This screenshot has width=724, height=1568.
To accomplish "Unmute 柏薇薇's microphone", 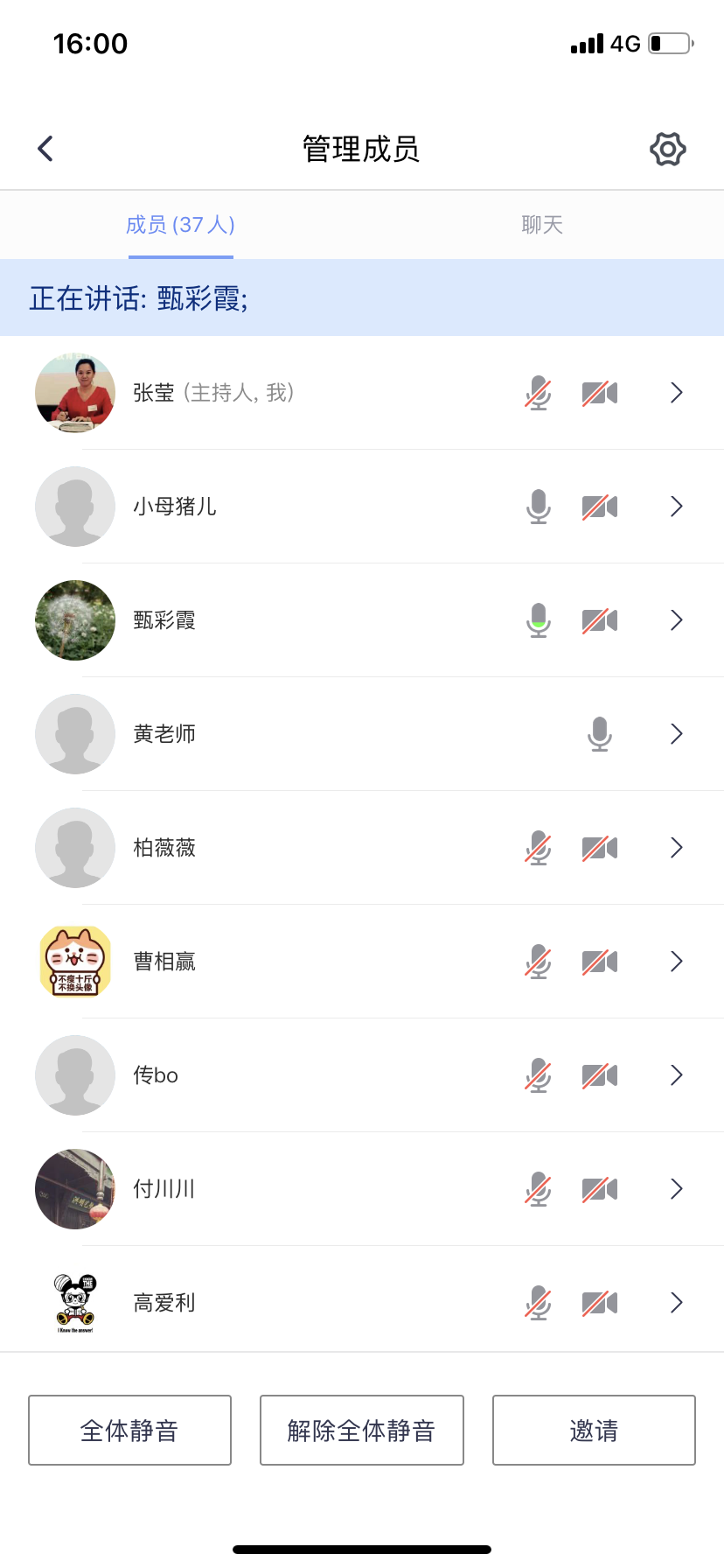I will click(x=539, y=848).
